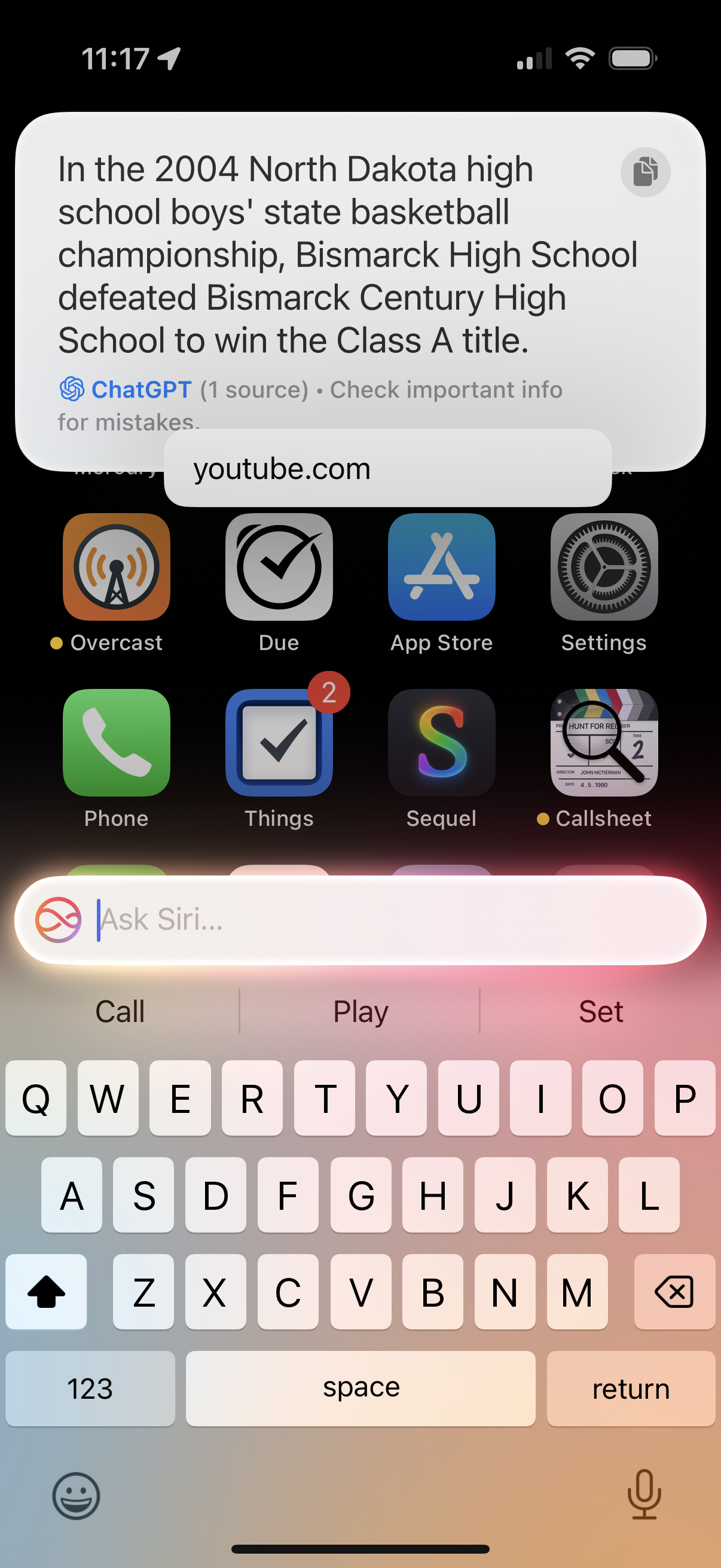
Task: Open the Sequel app
Action: point(441,743)
